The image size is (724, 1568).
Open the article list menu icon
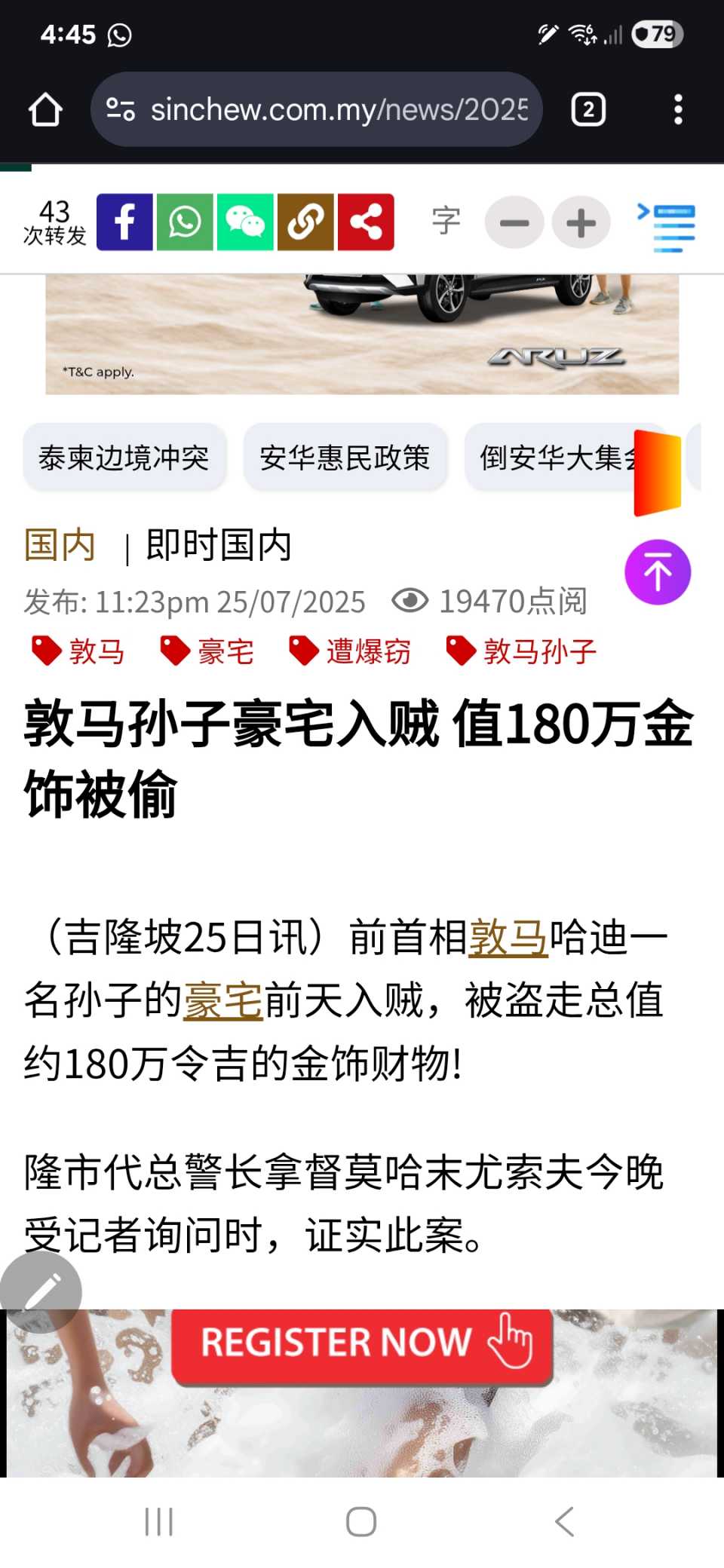(667, 226)
